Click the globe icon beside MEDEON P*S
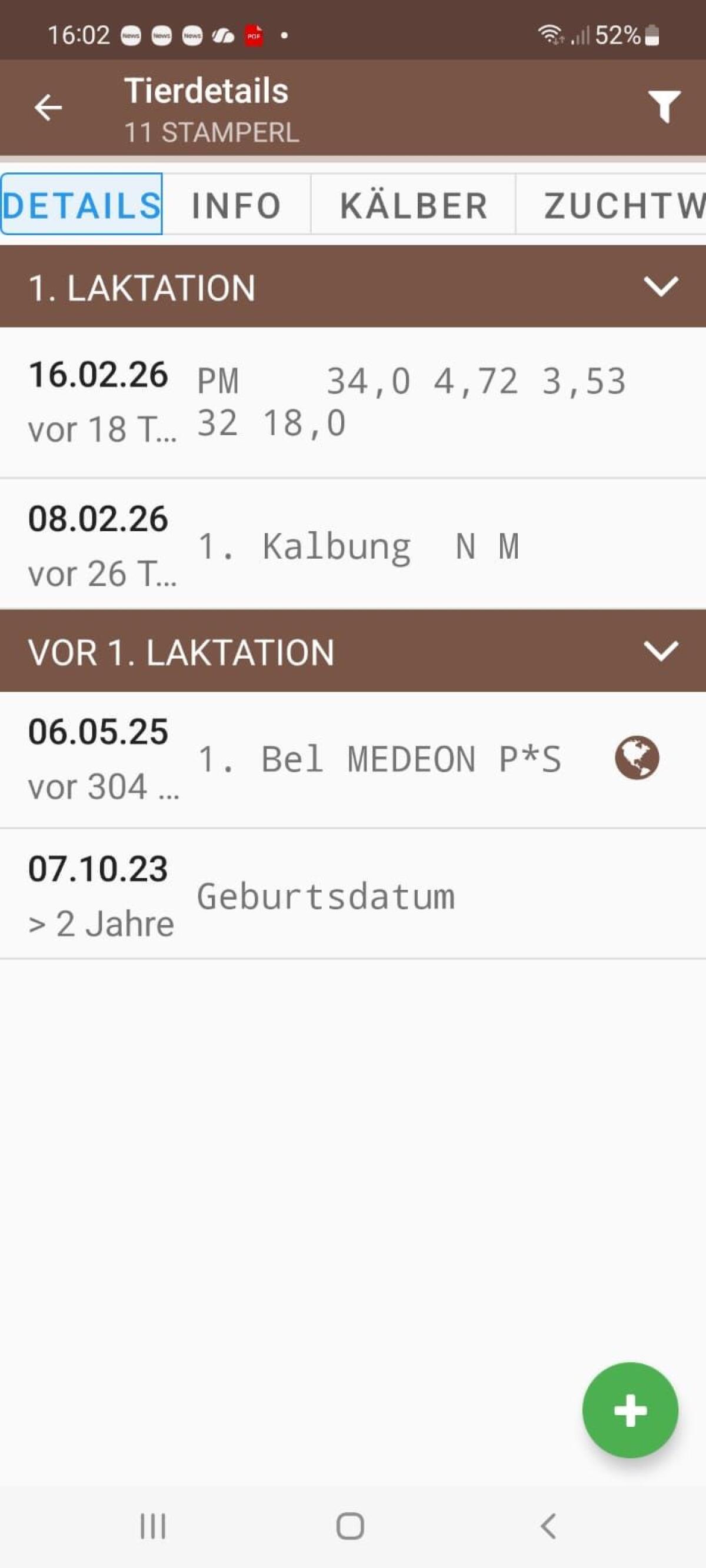Viewport: 706px width, 1568px height. point(636,759)
